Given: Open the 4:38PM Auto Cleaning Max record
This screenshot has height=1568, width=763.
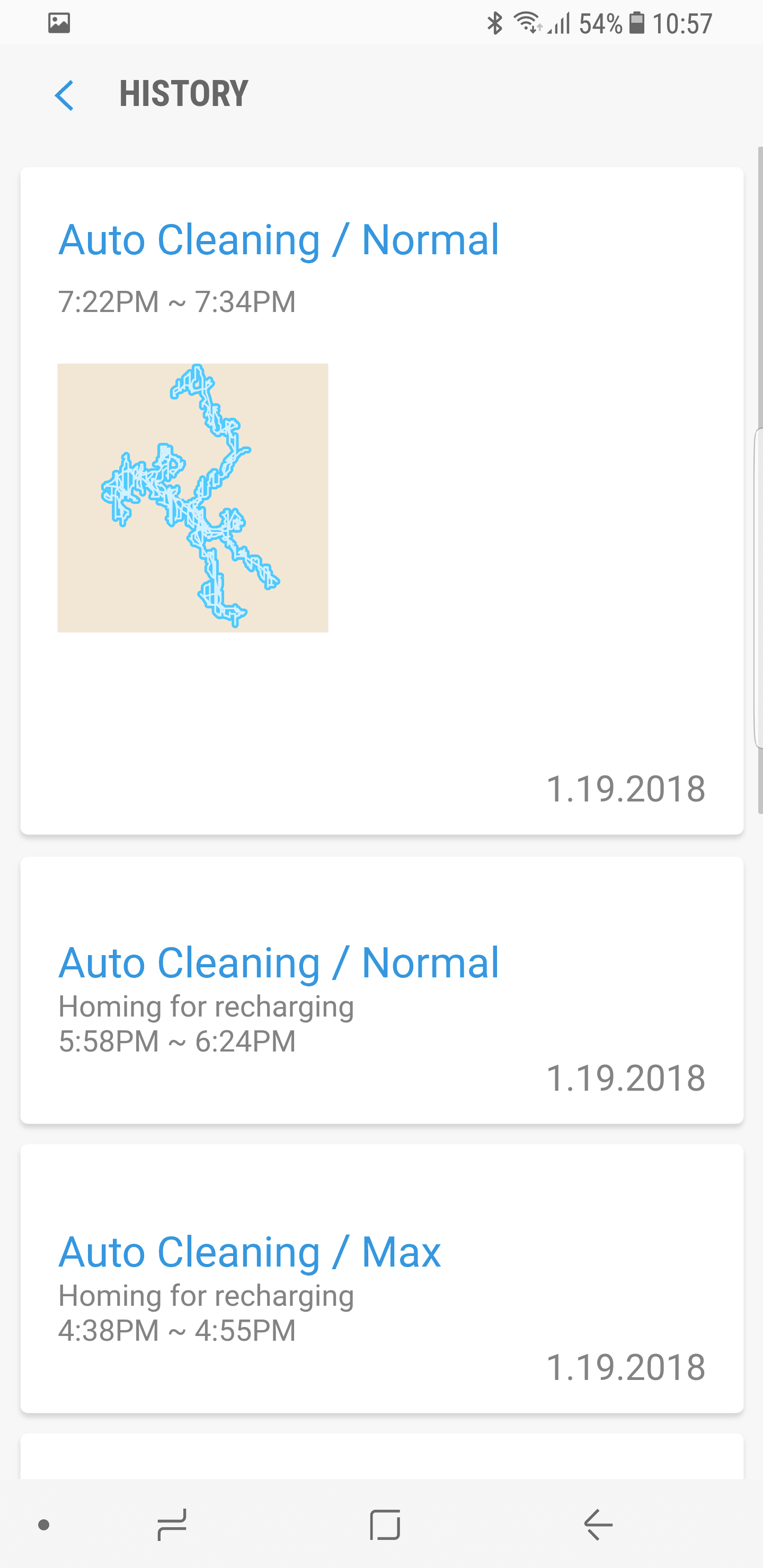Looking at the screenshot, I should tap(382, 1278).
